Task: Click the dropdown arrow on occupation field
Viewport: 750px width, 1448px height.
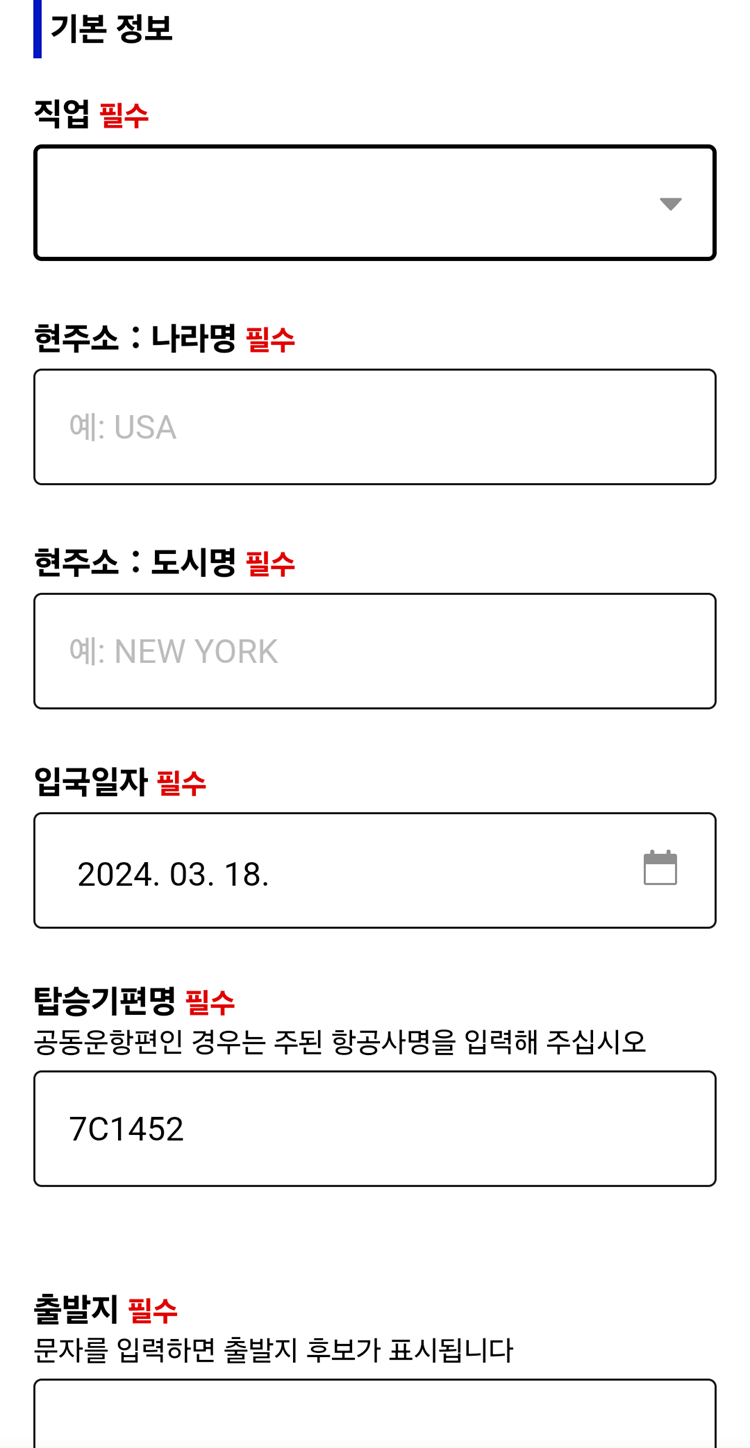Action: [x=668, y=202]
